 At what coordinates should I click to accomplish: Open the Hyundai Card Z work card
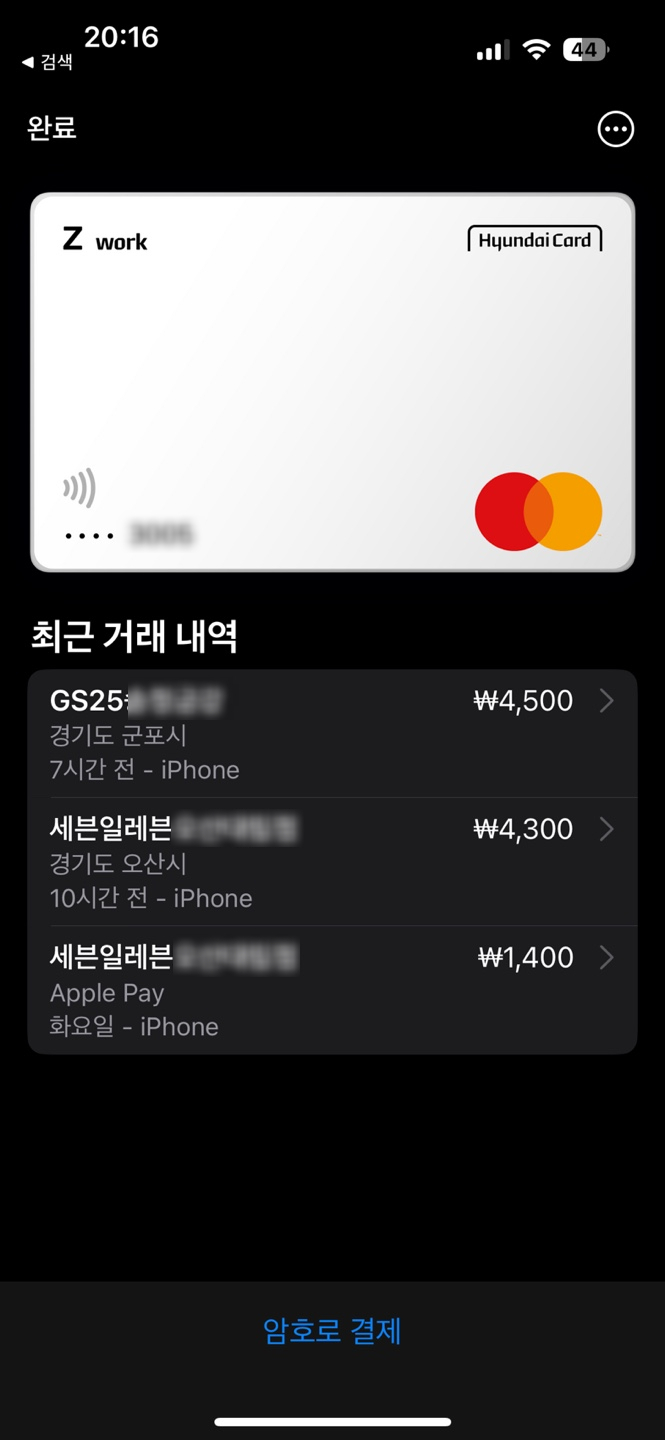[x=332, y=382]
